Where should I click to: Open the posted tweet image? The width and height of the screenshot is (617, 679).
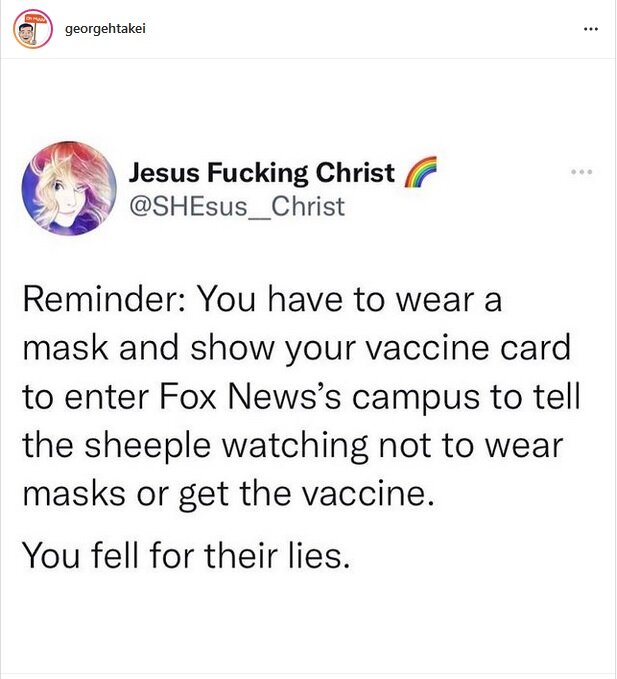(308, 370)
